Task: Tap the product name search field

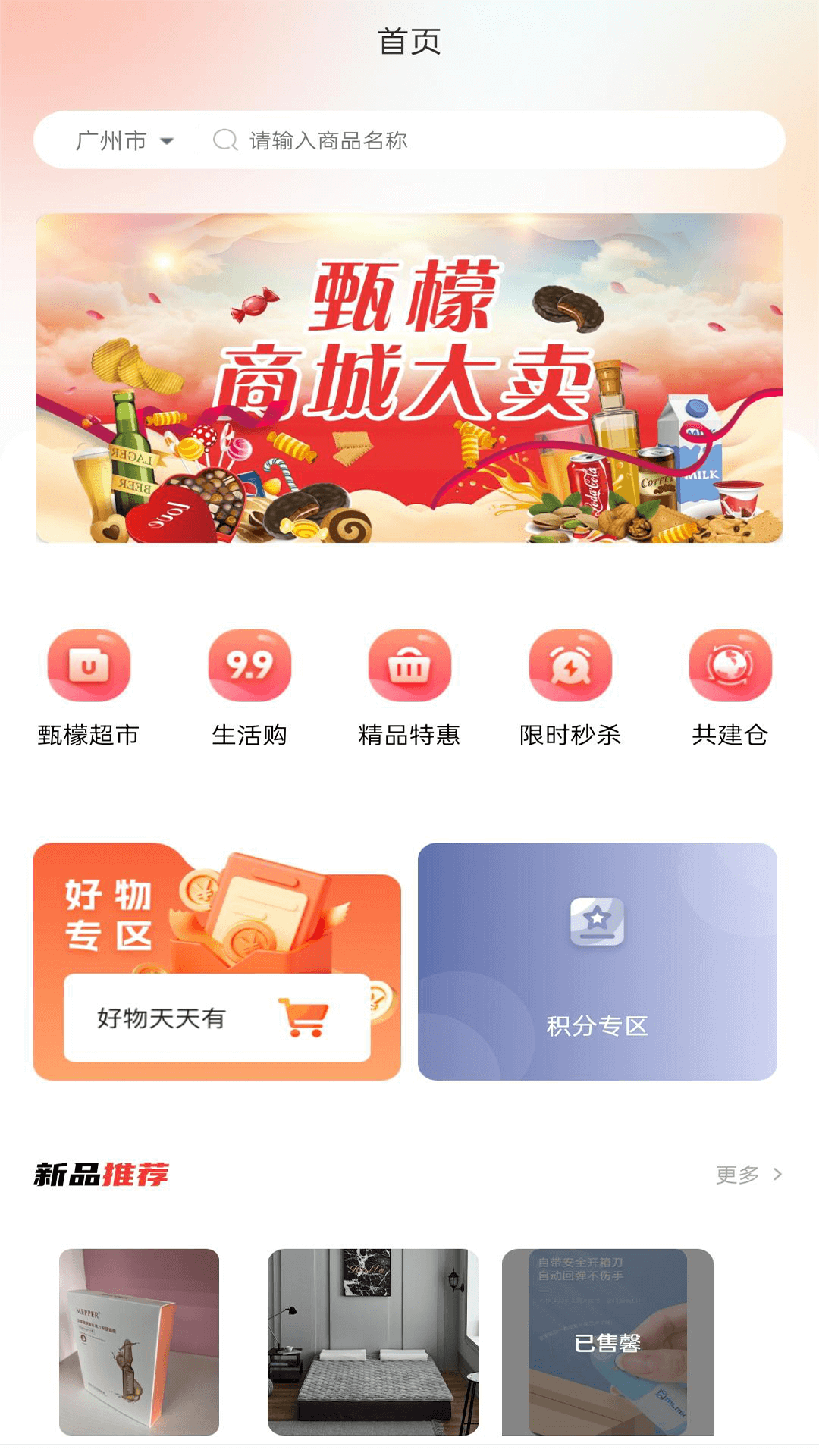Action: [x=485, y=141]
